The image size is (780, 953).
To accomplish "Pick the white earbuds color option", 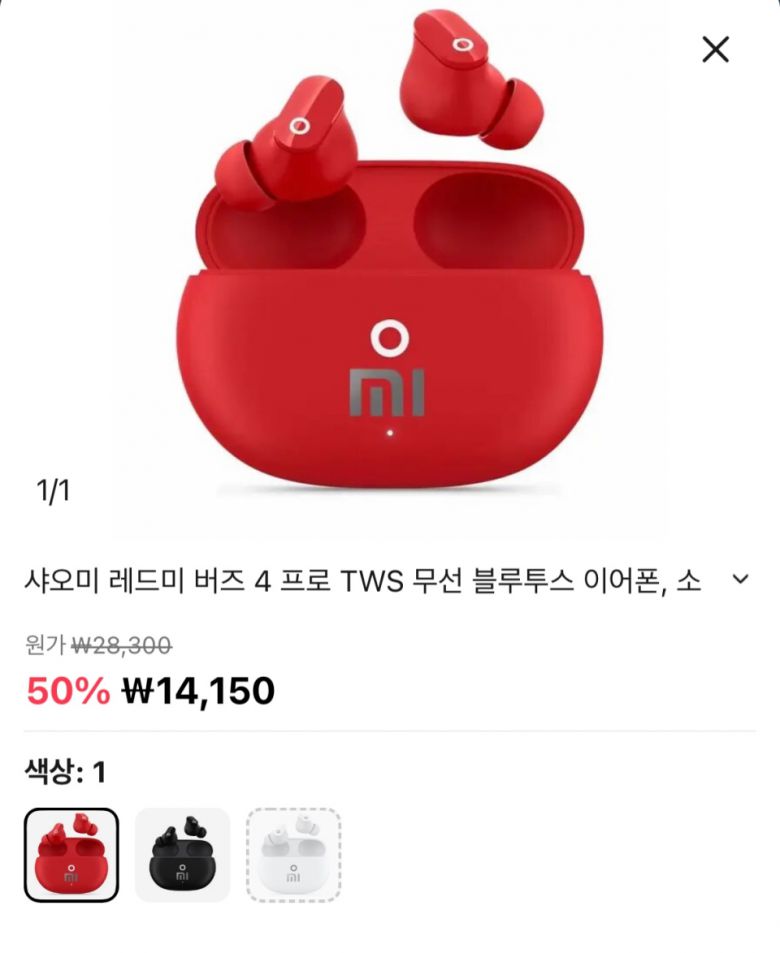I will [x=294, y=855].
